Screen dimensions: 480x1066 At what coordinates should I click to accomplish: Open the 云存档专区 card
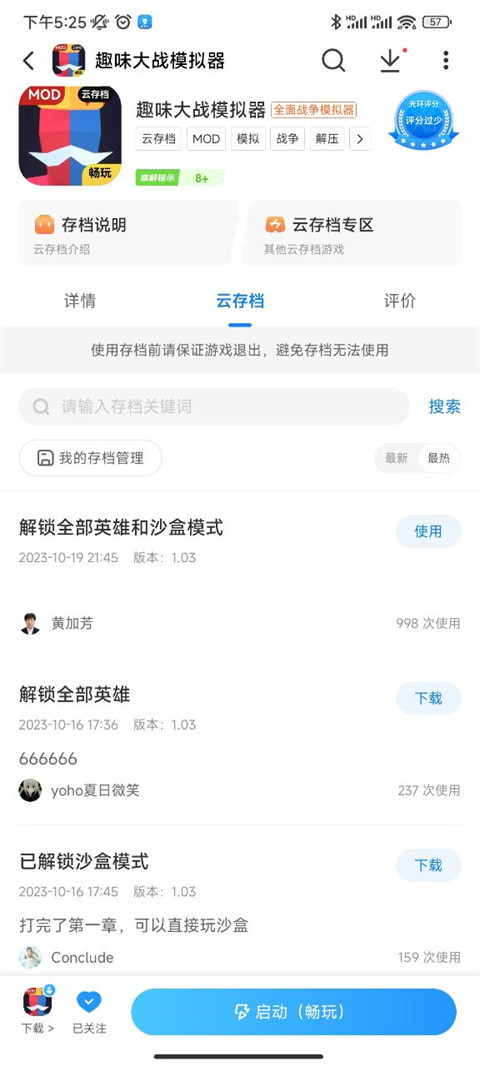pos(352,233)
